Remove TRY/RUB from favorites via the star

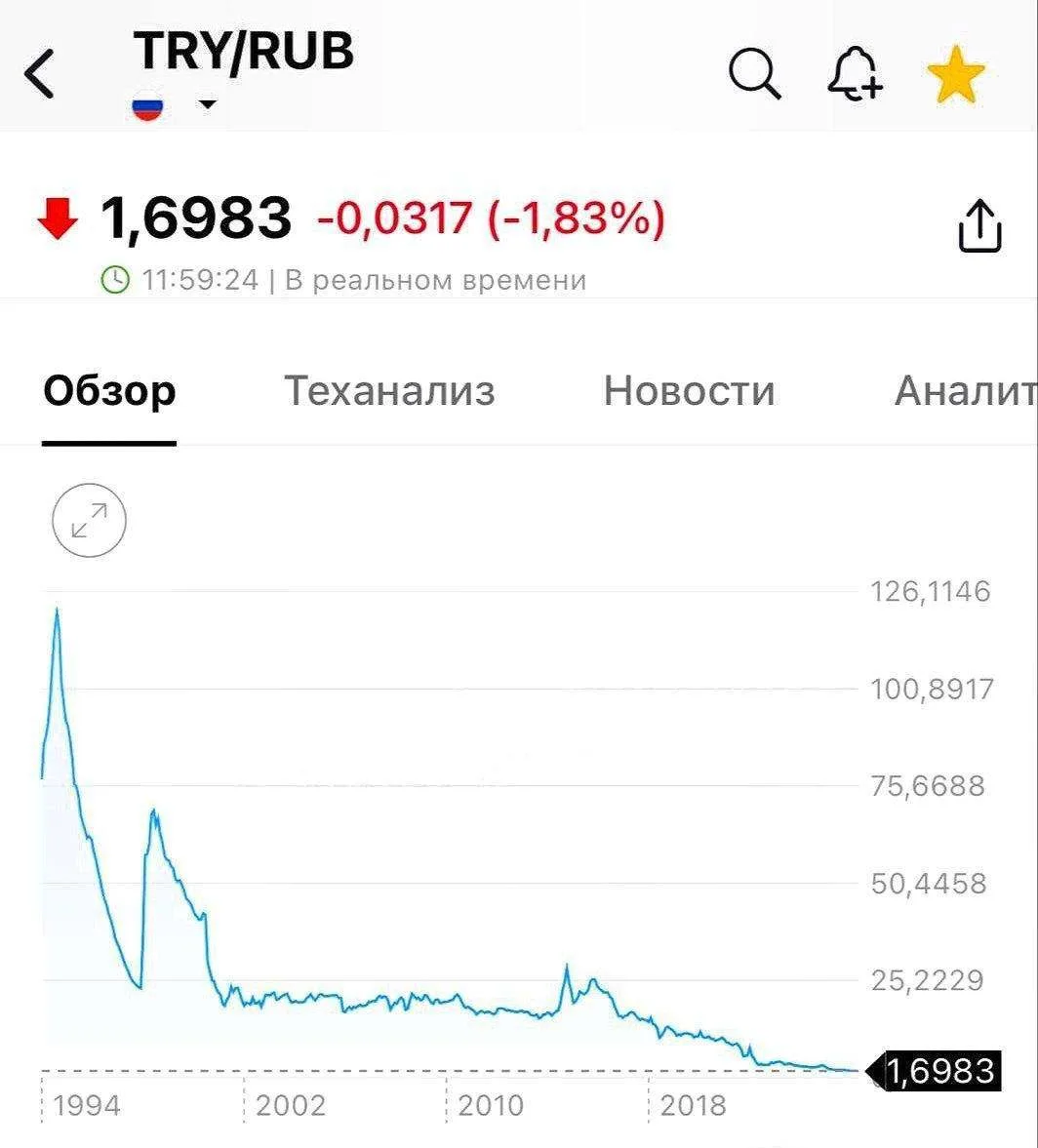tap(956, 76)
